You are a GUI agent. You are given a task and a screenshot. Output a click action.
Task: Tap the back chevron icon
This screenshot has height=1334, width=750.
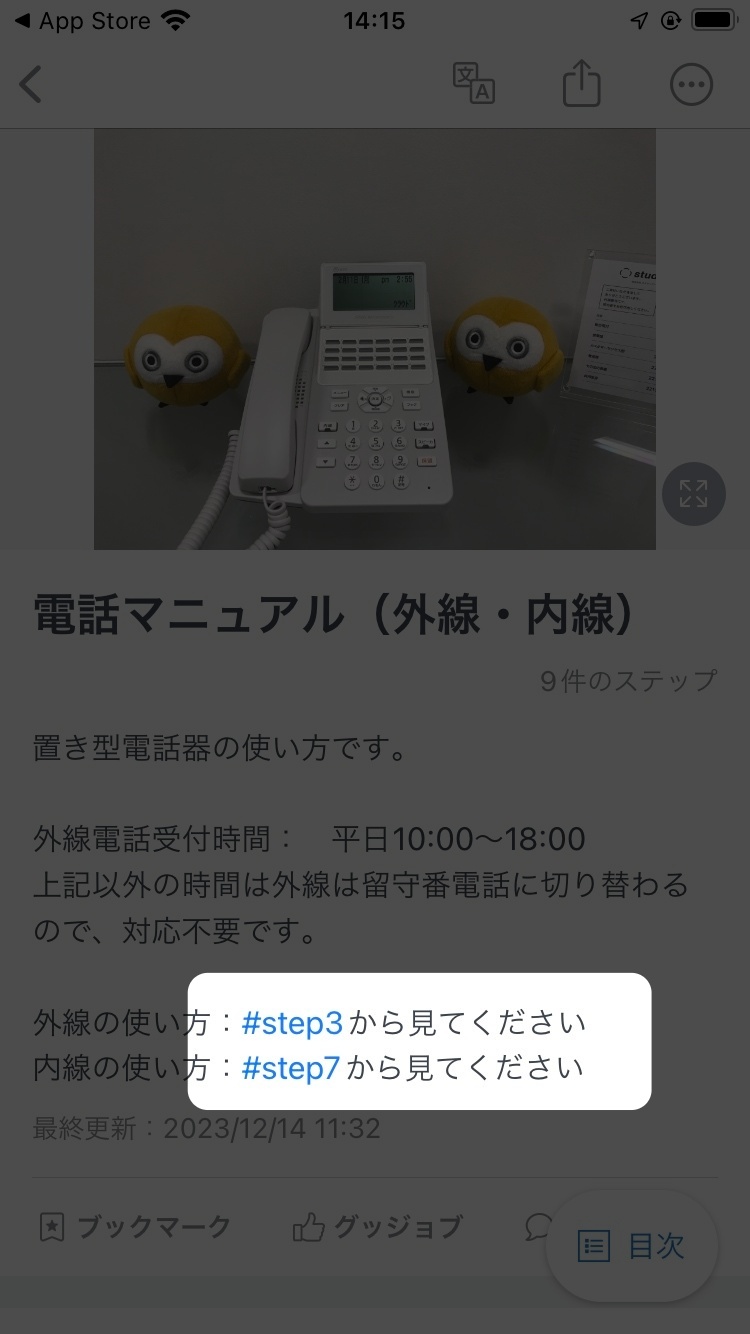click(31, 85)
